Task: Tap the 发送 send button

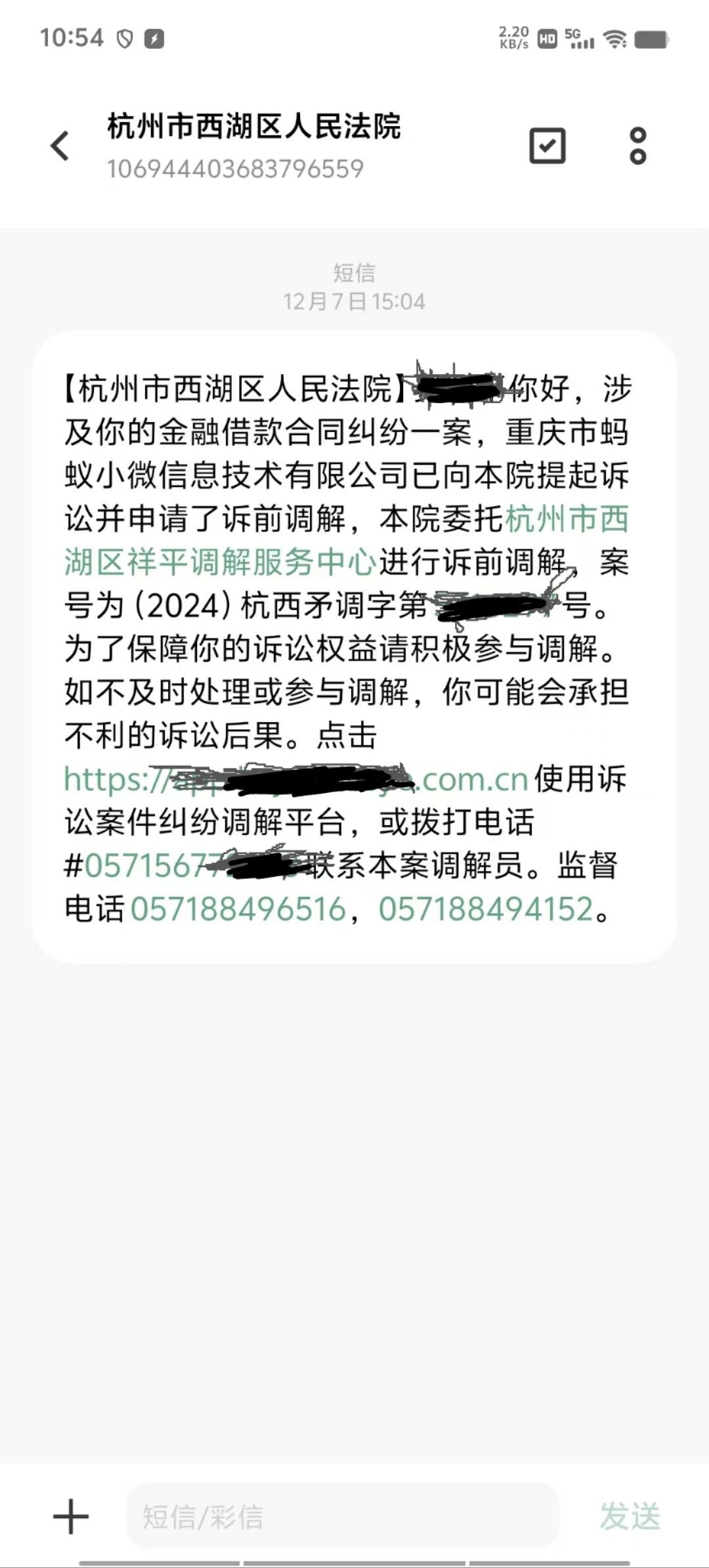Action: 630,1517
